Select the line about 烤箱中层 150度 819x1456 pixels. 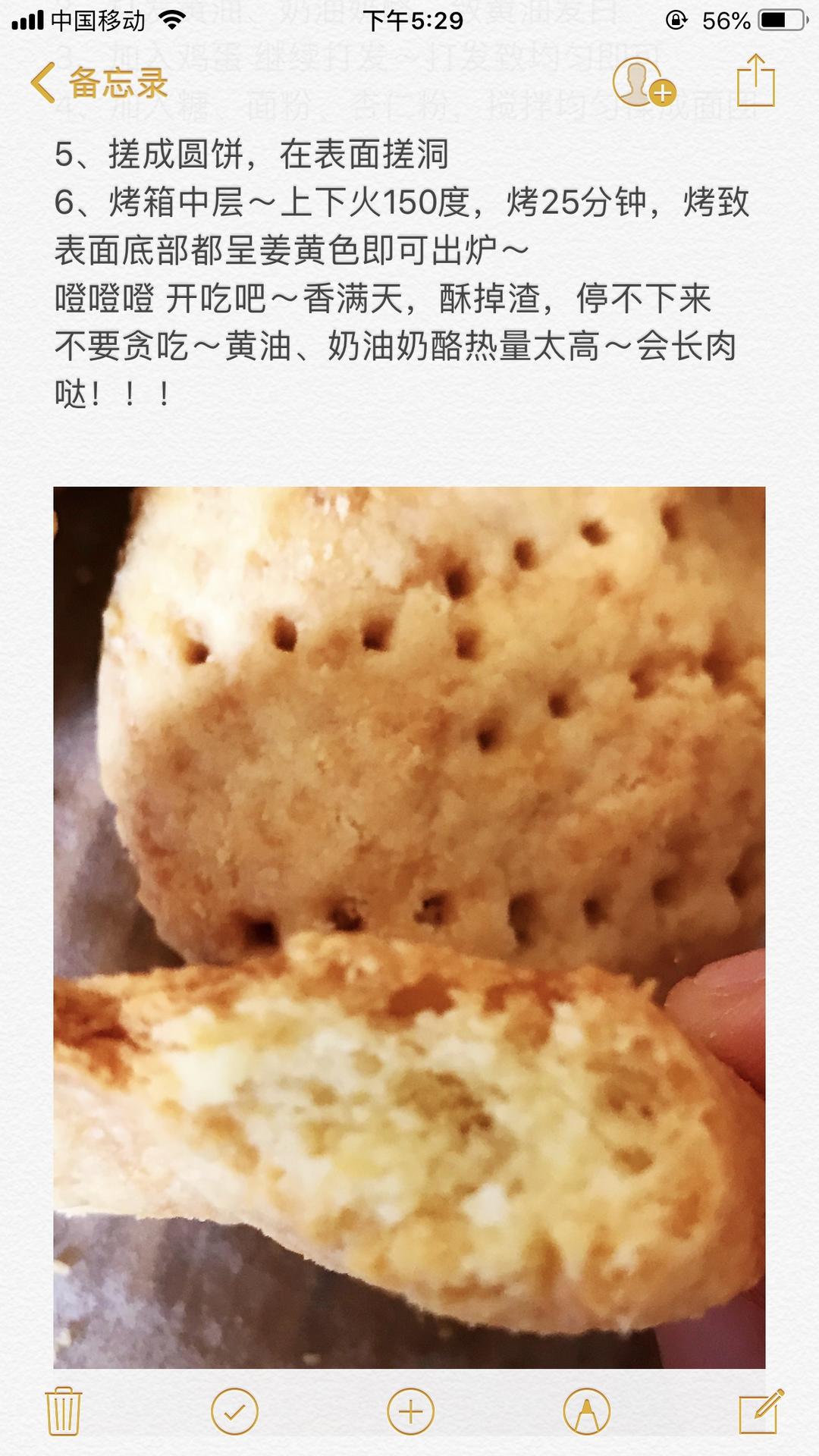tap(379, 202)
